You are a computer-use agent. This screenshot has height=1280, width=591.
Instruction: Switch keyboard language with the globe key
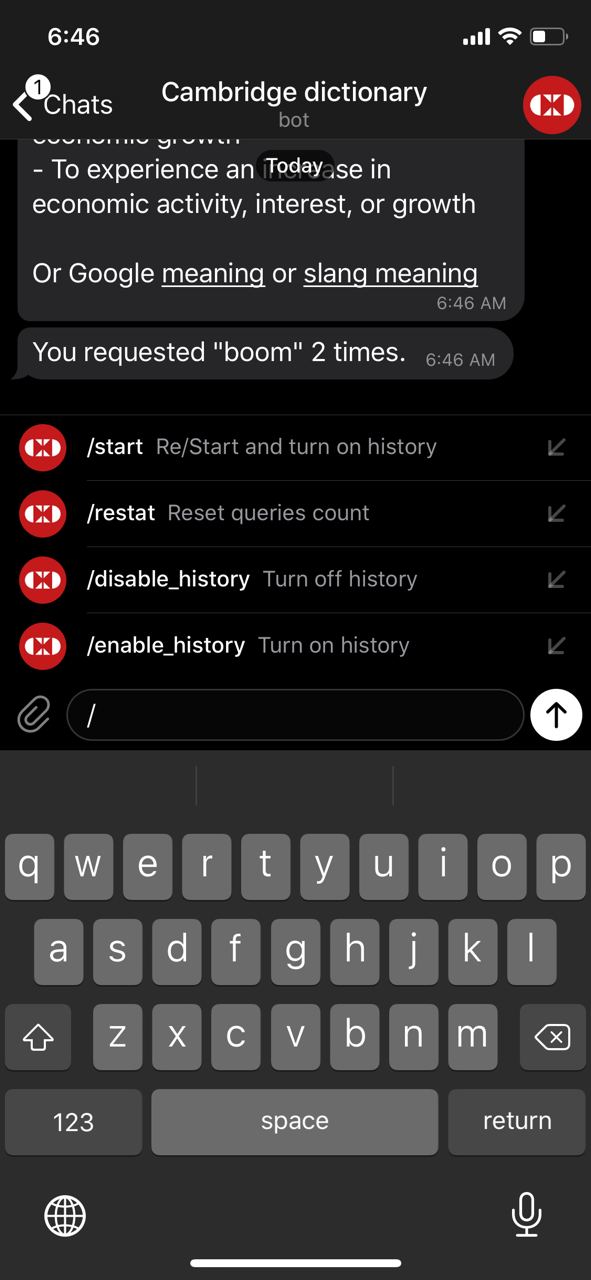coord(65,1216)
